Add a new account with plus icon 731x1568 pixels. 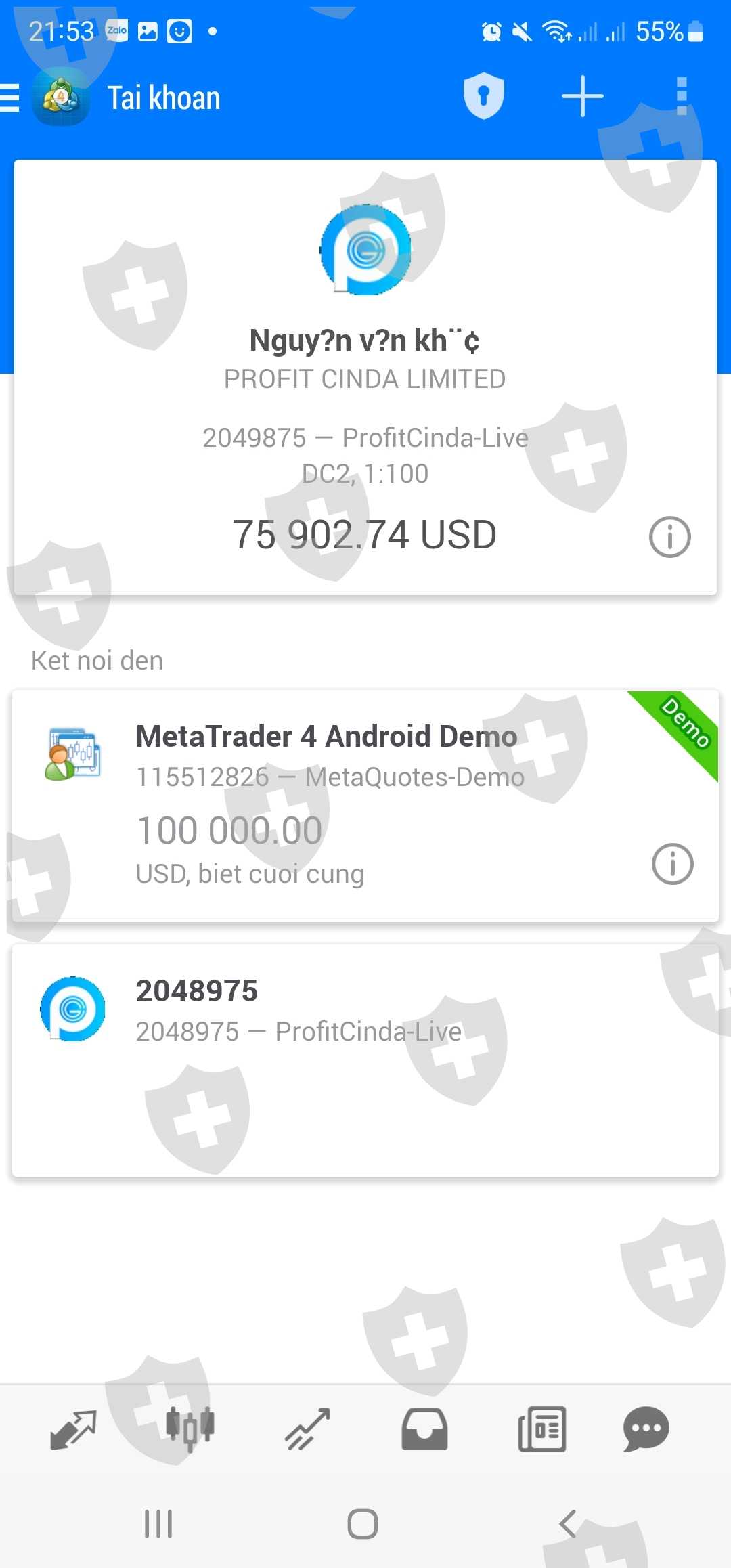[x=582, y=96]
